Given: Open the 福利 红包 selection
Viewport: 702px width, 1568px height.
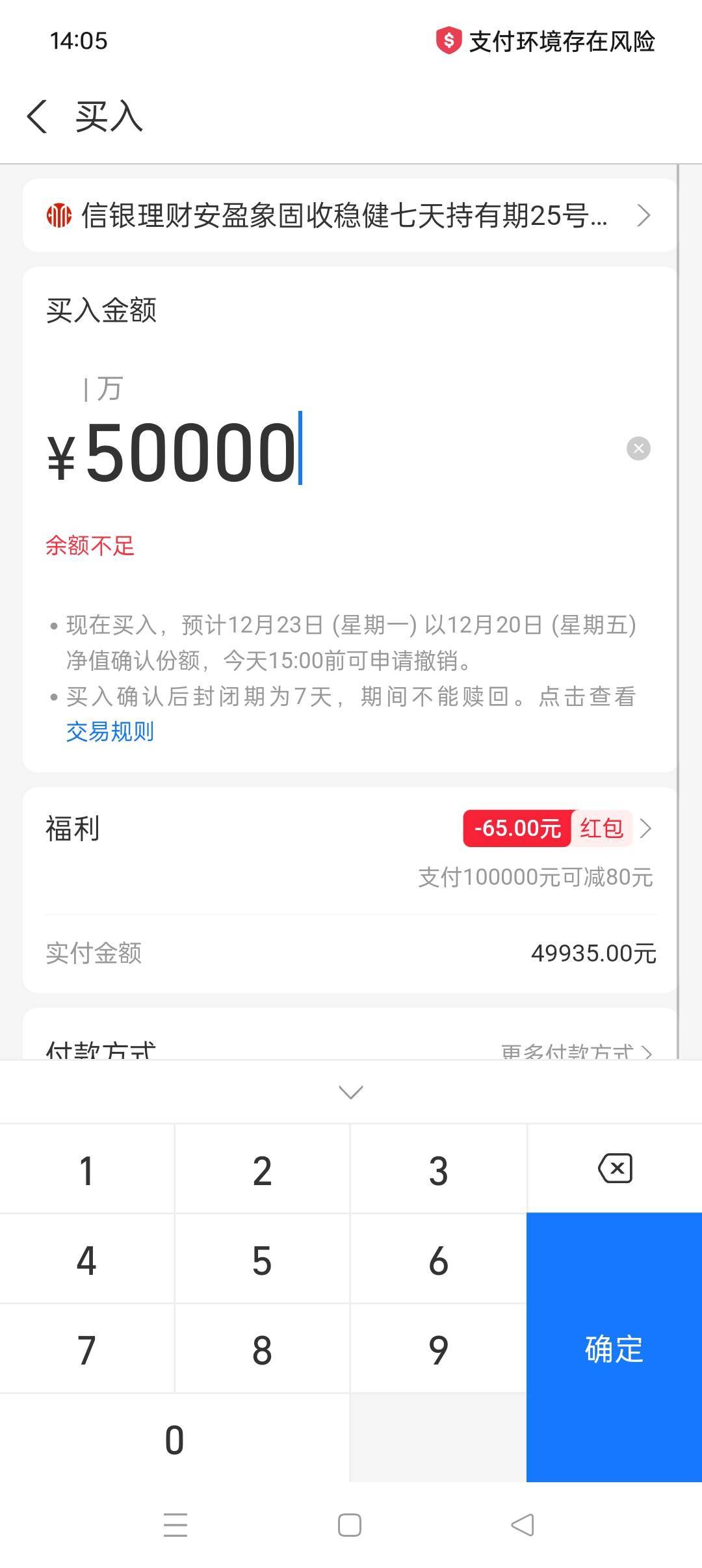Looking at the screenshot, I should [558, 828].
